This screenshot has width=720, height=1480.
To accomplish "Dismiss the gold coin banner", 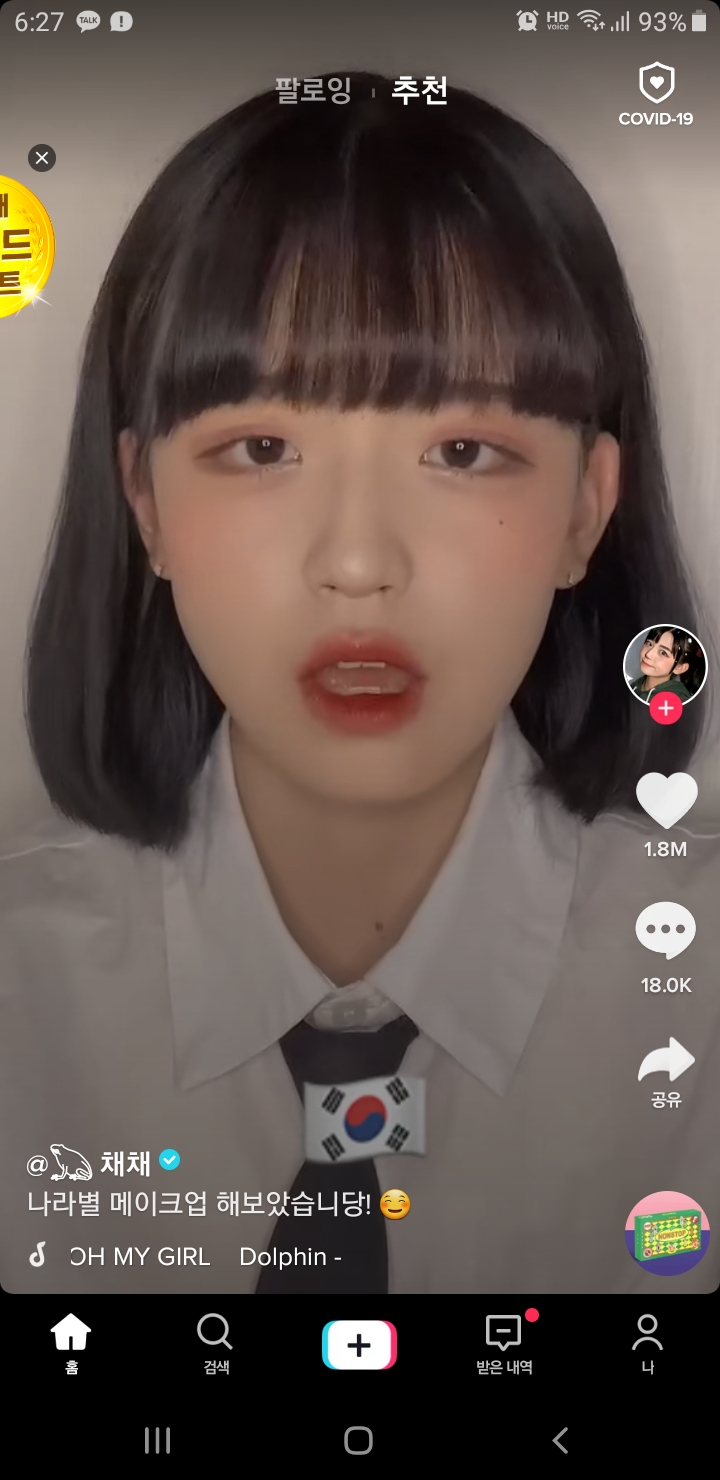I will [x=42, y=158].
